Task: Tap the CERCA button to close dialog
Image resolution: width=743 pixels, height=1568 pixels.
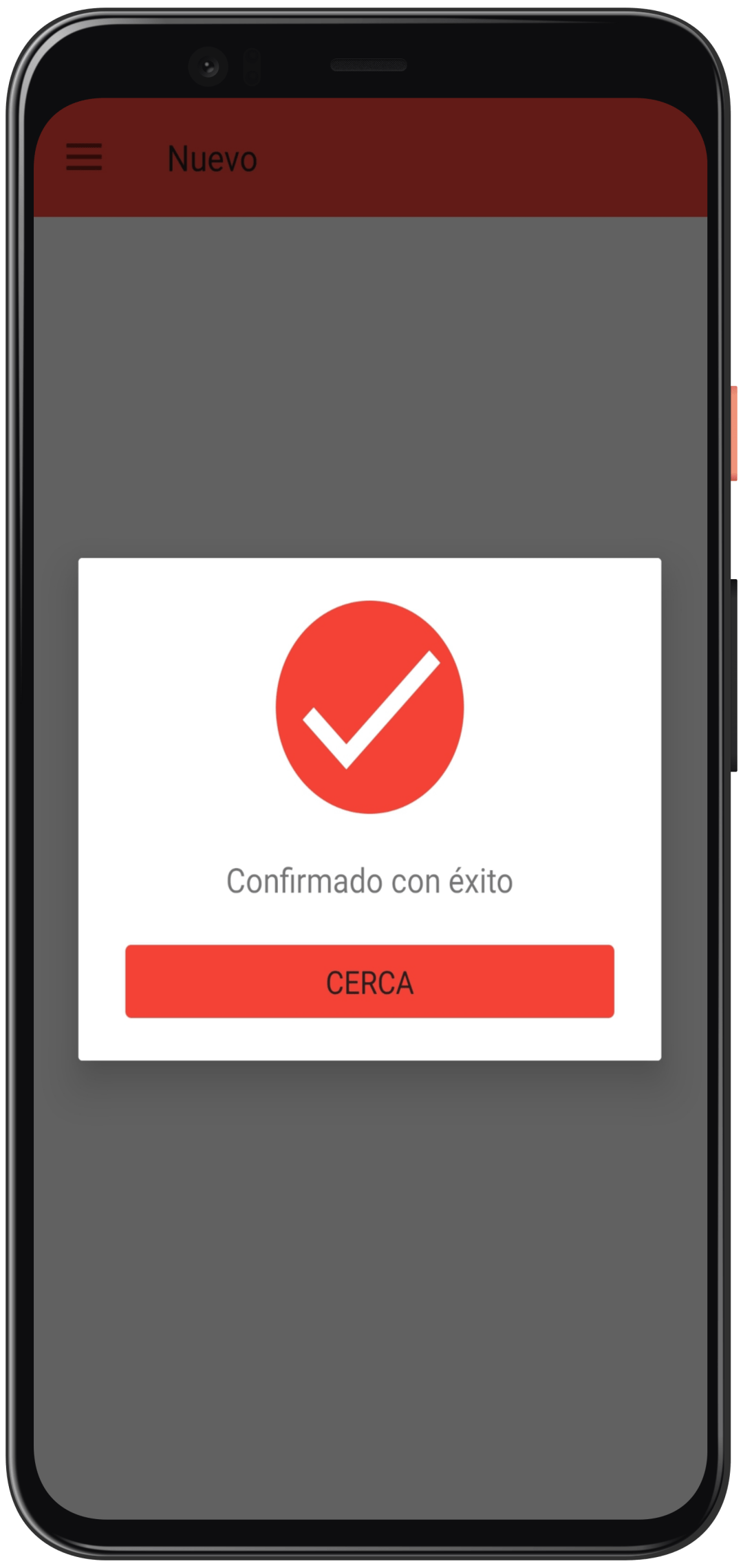Action: click(x=369, y=981)
